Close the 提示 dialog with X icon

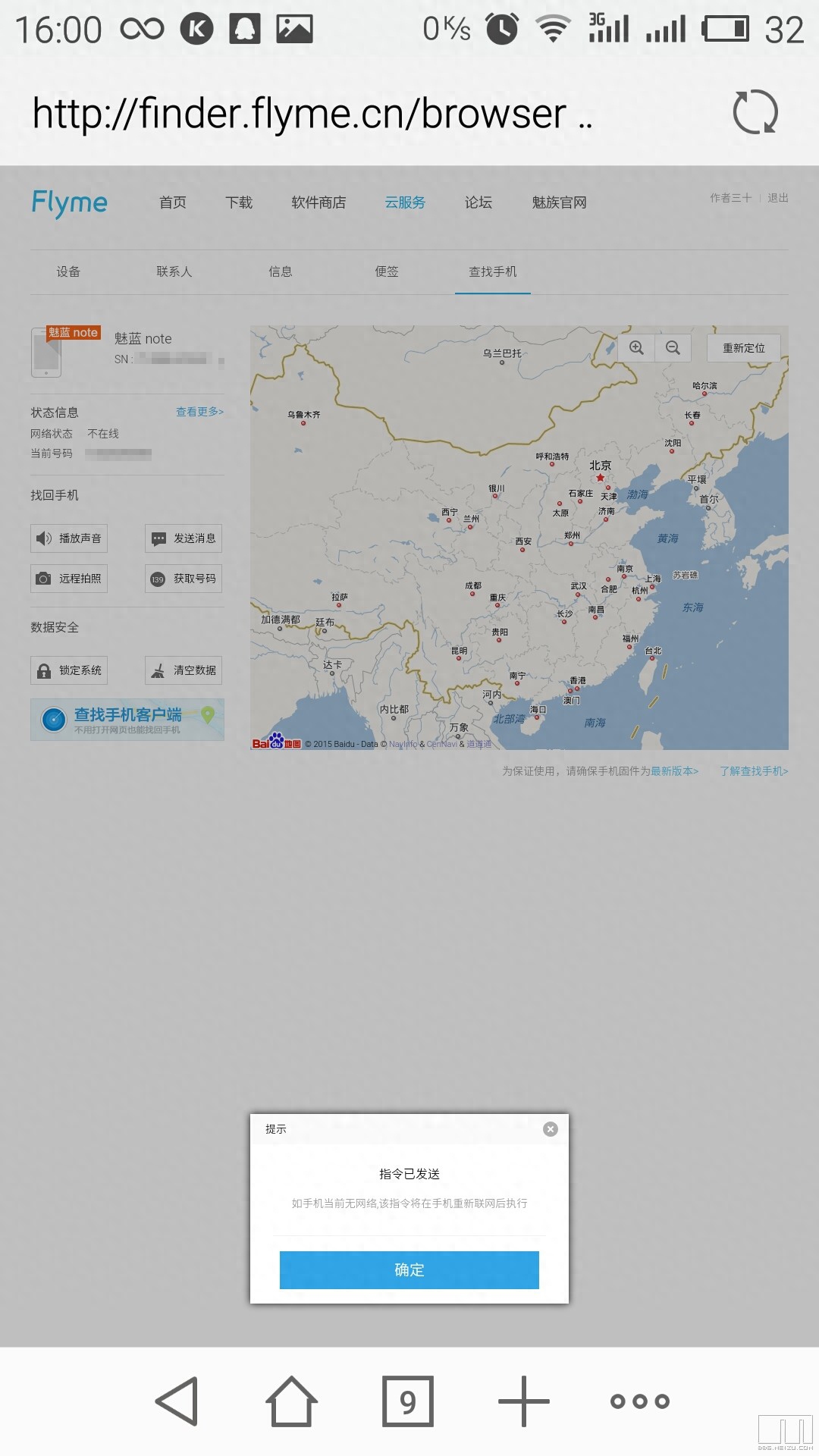pos(551,1129)
